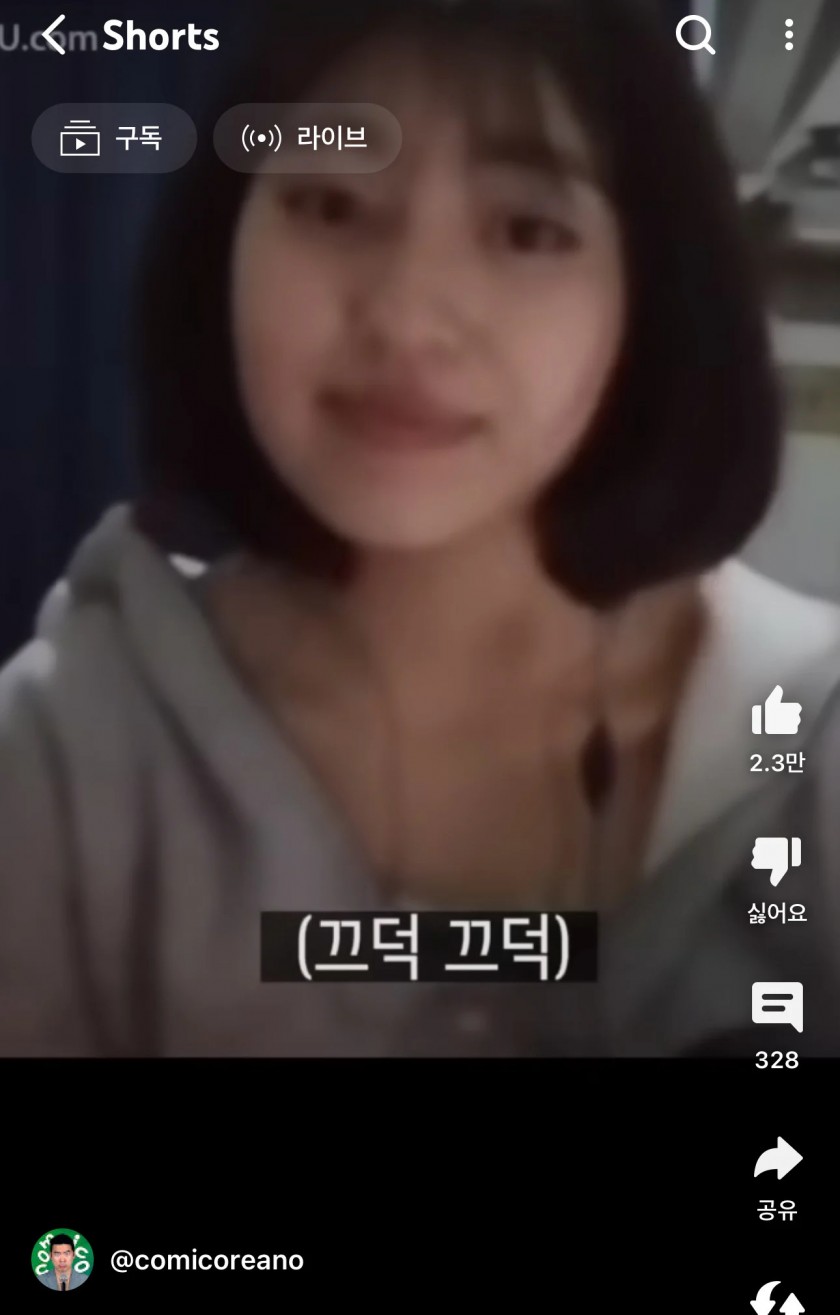
Task: Like this Short
Action: pyautogui.click(x=777, y=712)
